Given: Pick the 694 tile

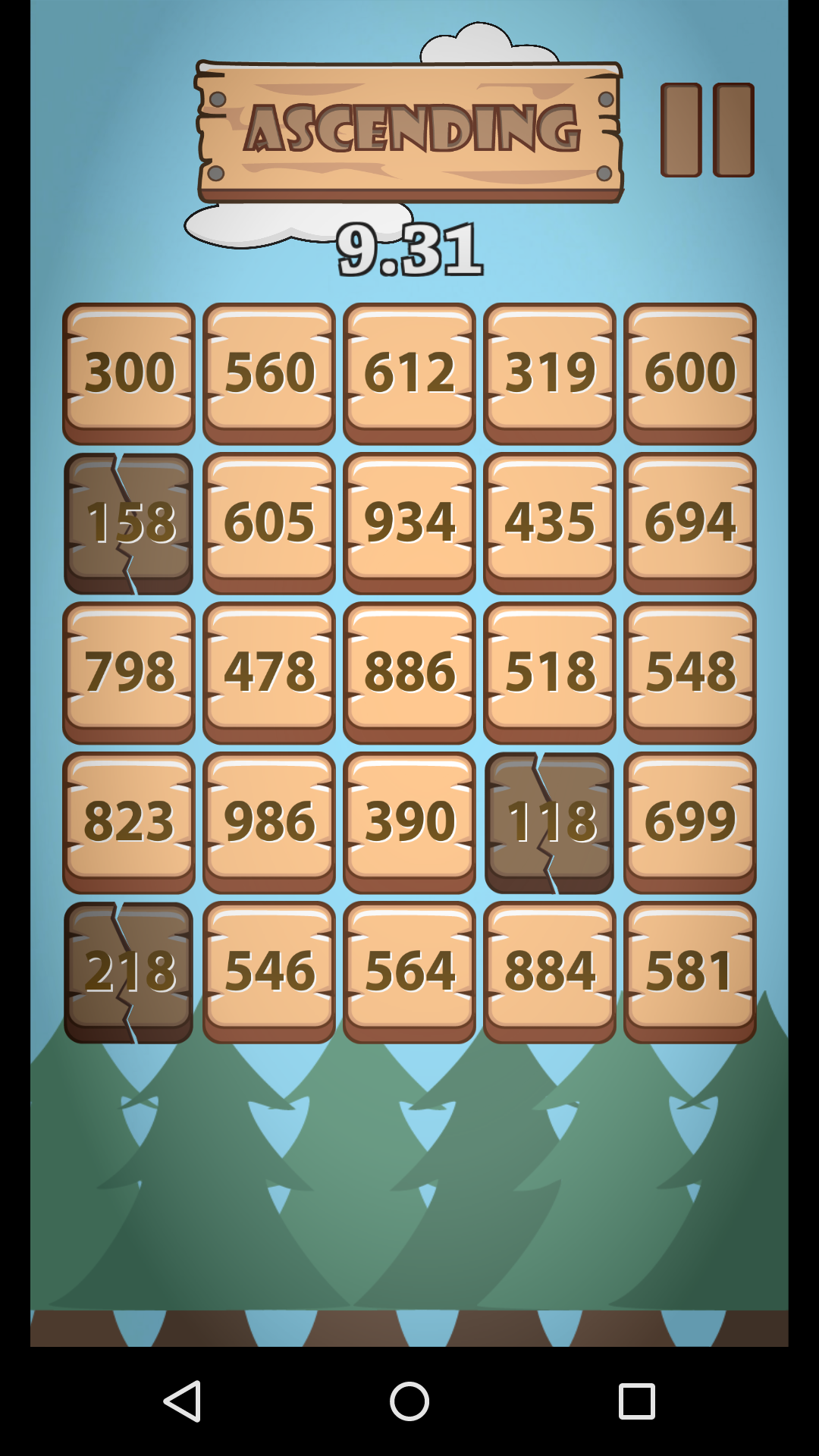Looking at the screenshot, I should (690, 522).
